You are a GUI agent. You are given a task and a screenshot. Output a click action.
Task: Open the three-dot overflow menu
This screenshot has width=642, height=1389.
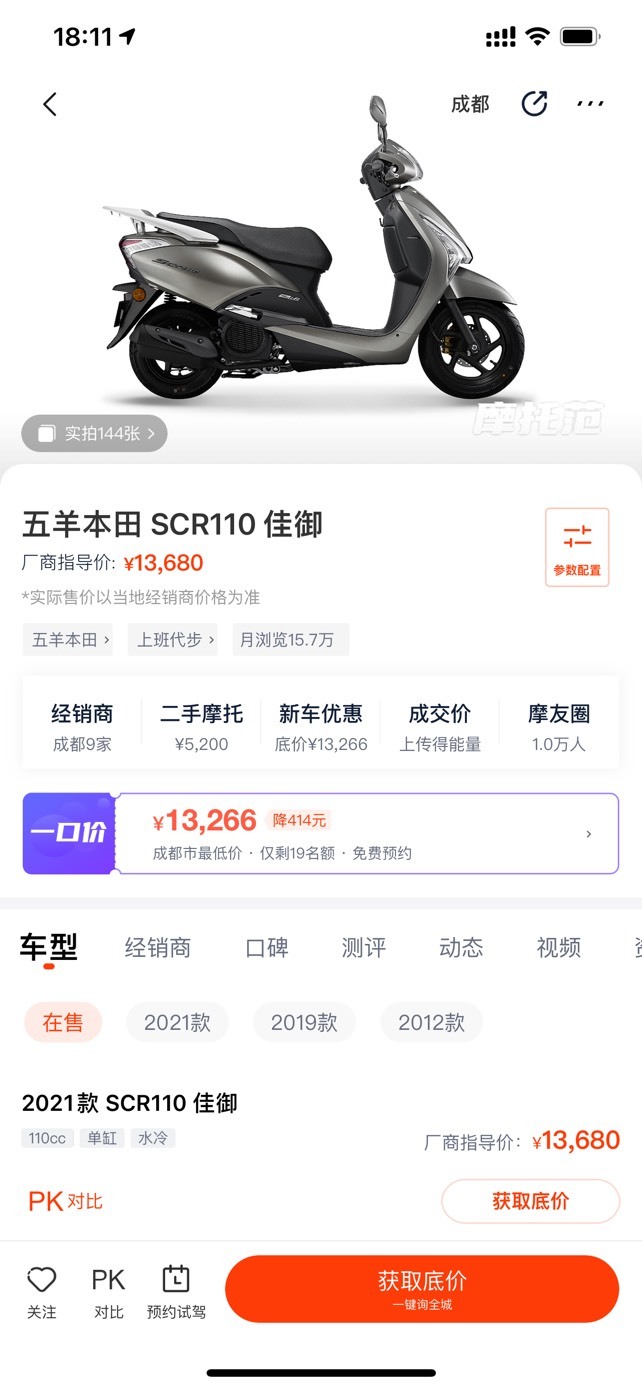click(x=590, y=104)
